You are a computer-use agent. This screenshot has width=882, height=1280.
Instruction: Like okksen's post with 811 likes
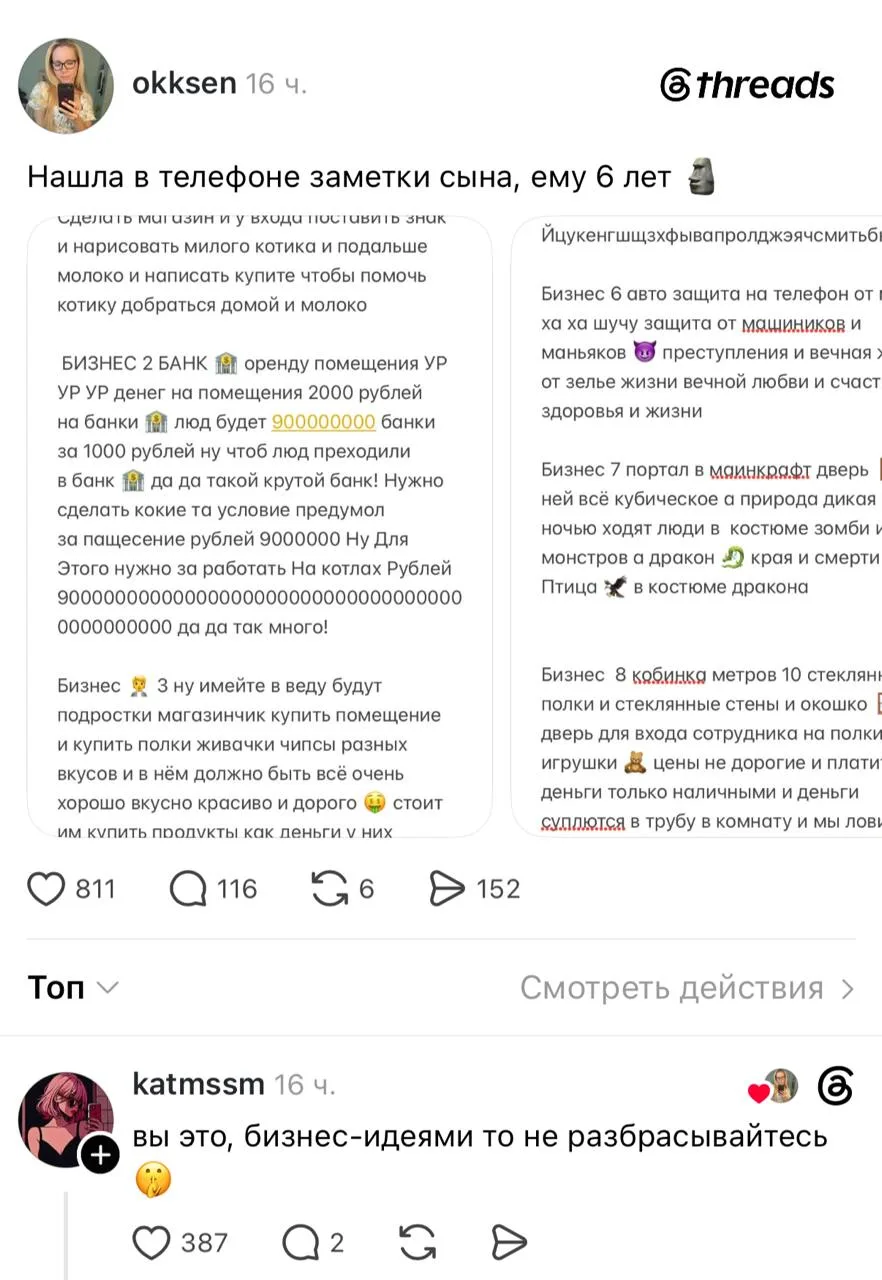(46, 889)
